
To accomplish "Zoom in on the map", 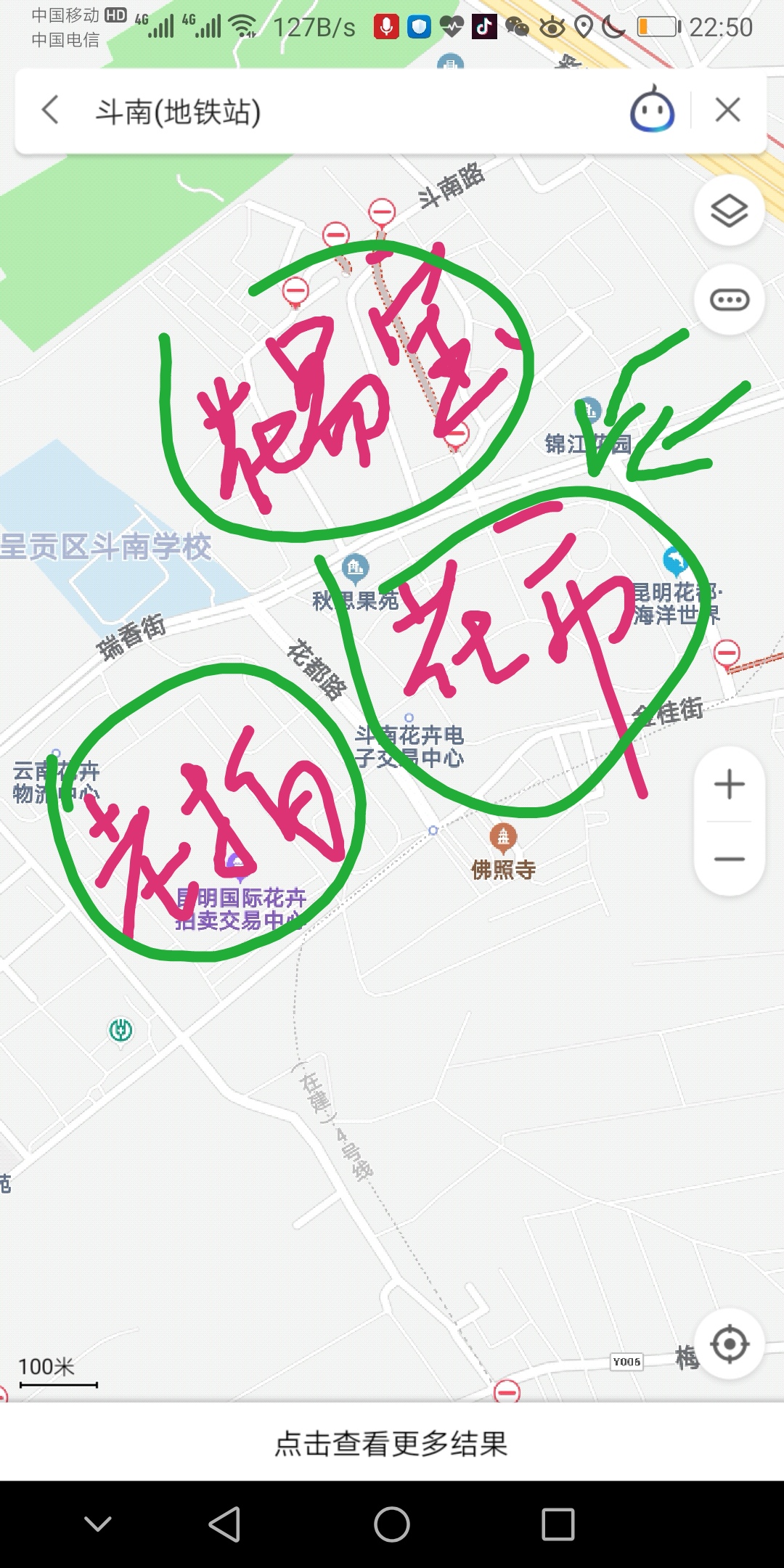I will tap(729, 785).
